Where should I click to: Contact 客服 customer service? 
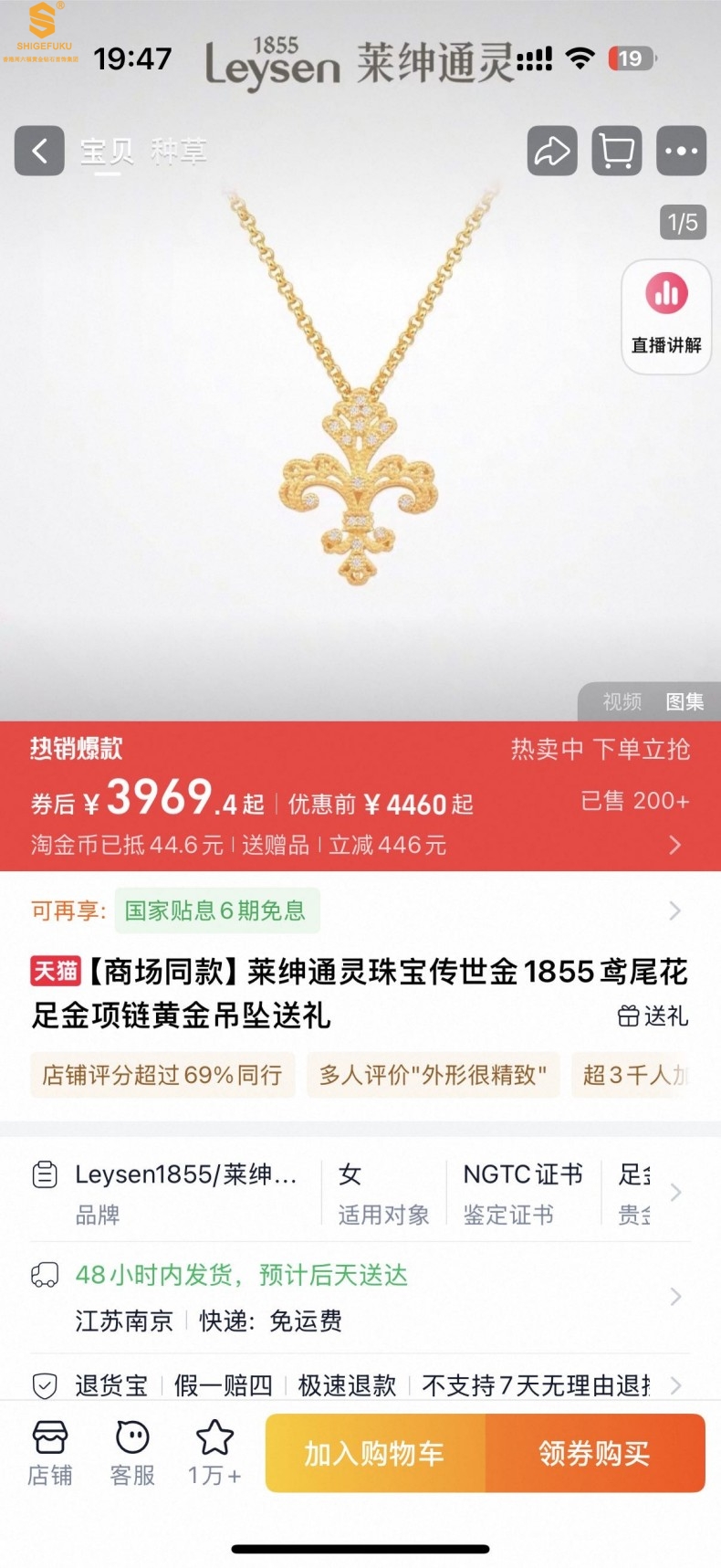coord(132,1452)
